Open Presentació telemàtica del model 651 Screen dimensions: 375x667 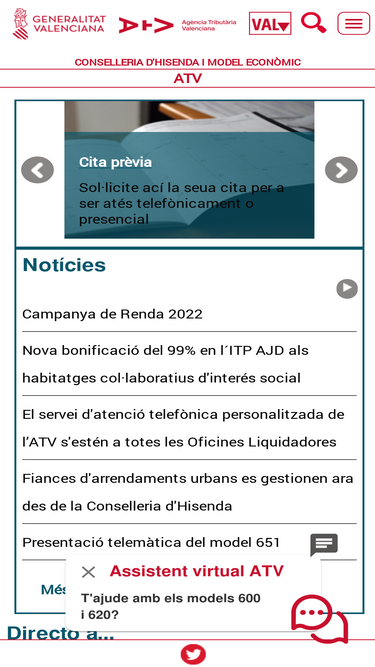coord(151,542)
